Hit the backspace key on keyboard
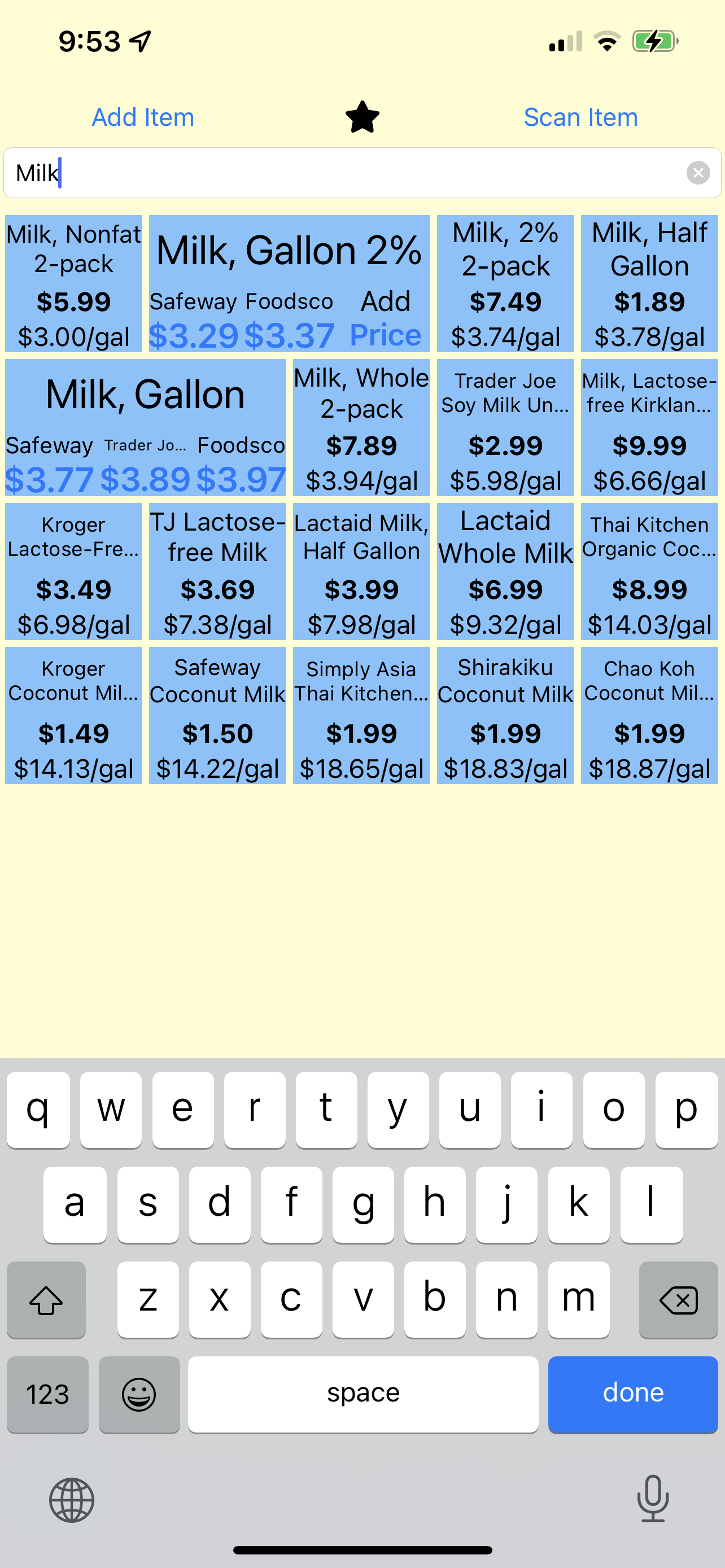 point(679,1299)
